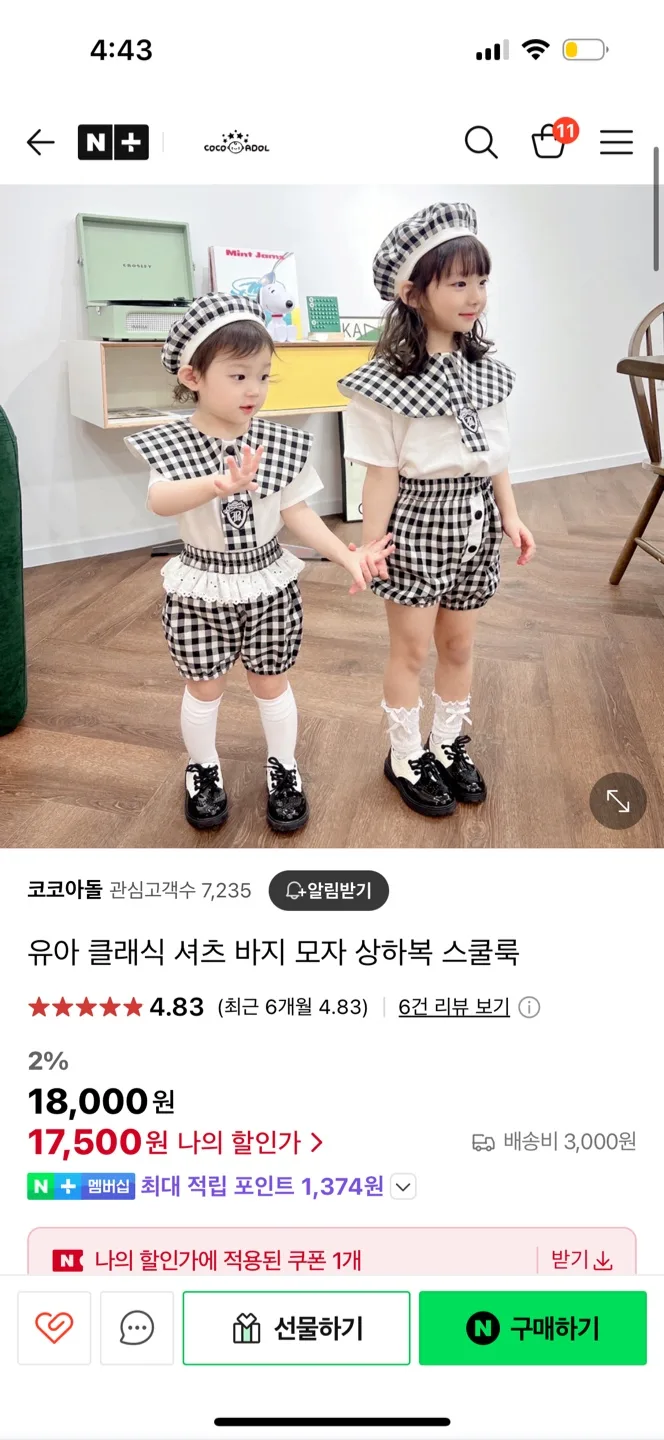Image resolution: width=664 pixels, height=1440 pixels.
Task: Tap the 알림받기 notification button
Action: (328, 890)
